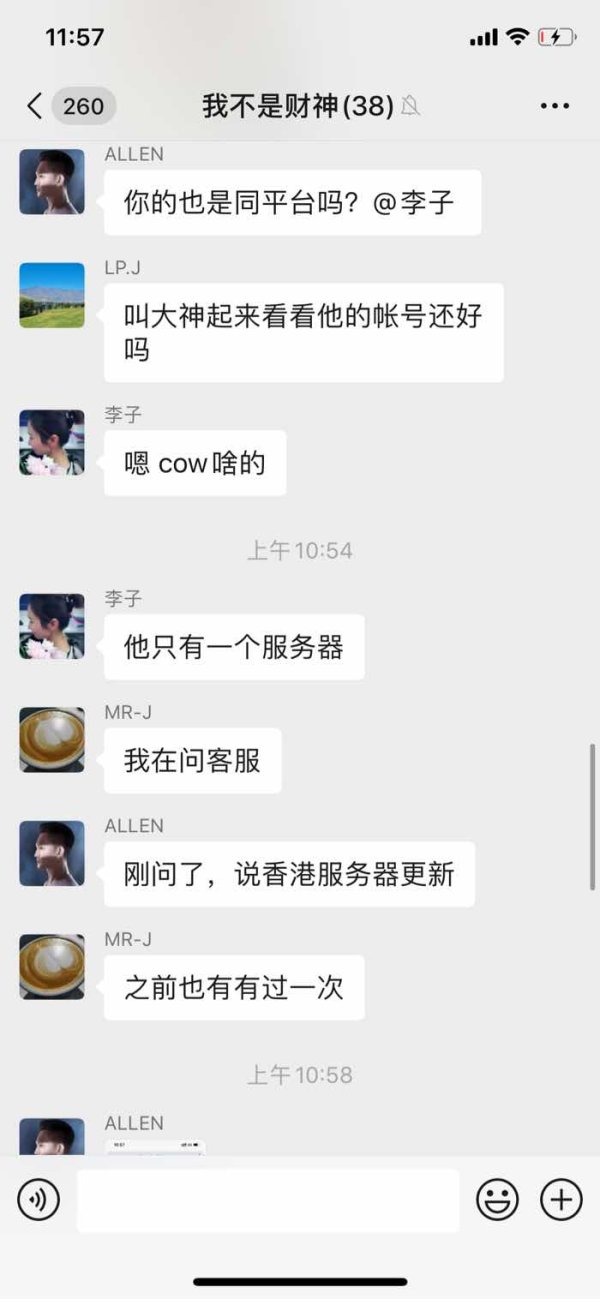The height and width of the screenshot is (1299, 600).
Task: Switch to voice message input
Action: (39, 1199)
